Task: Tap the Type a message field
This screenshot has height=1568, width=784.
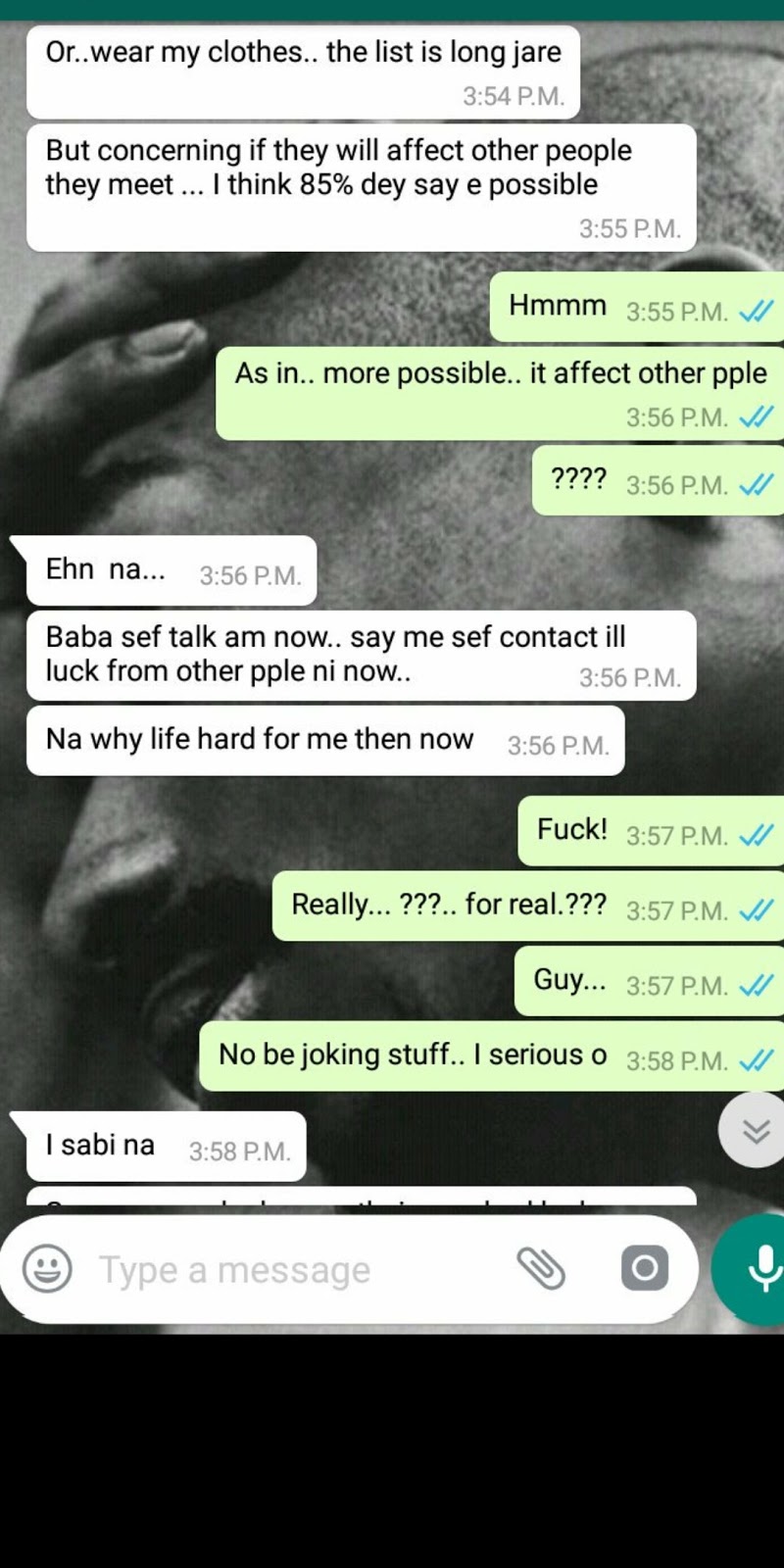Action: [294, 1270]
